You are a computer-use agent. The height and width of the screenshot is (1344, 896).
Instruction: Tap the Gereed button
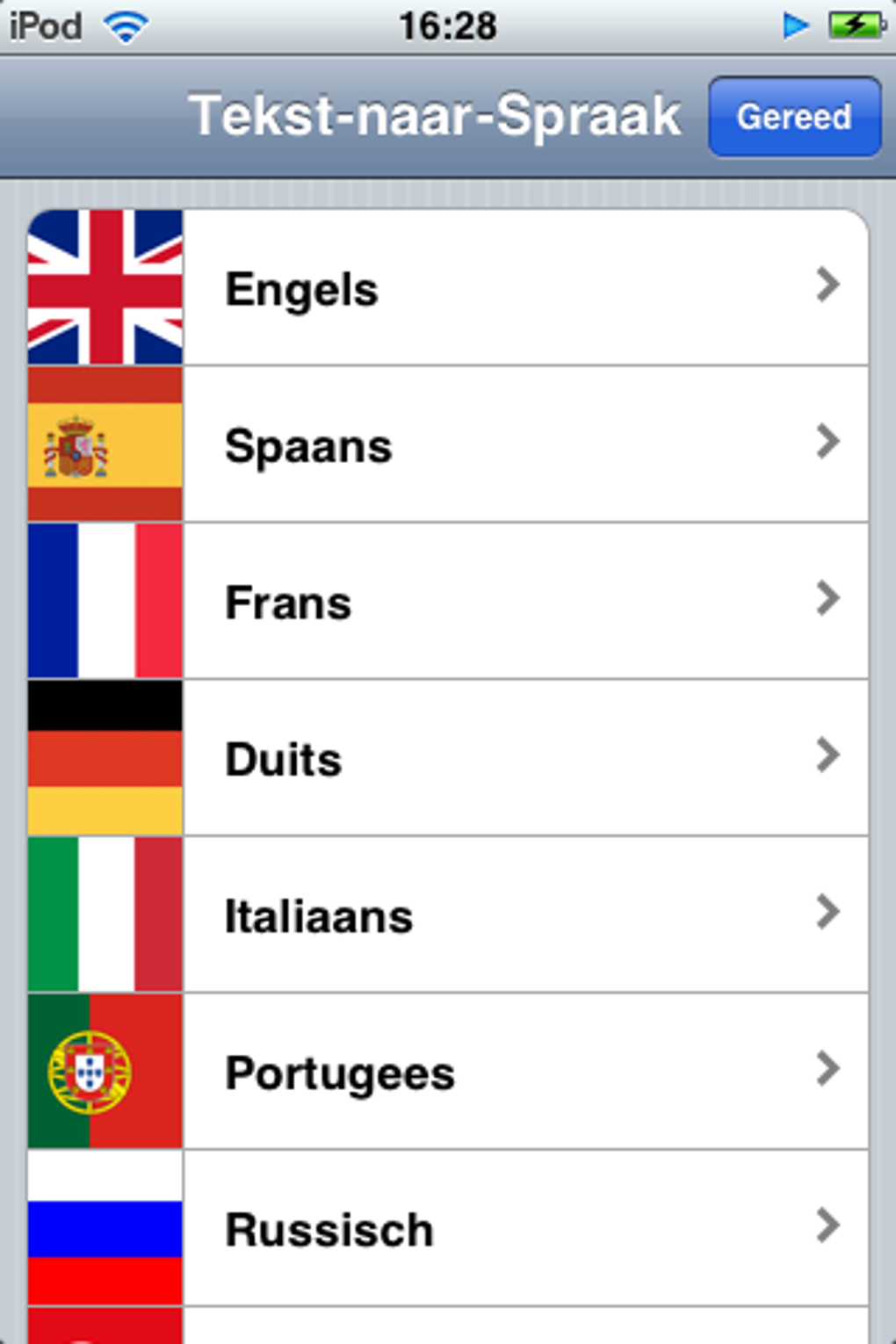(x=794, y=117)
